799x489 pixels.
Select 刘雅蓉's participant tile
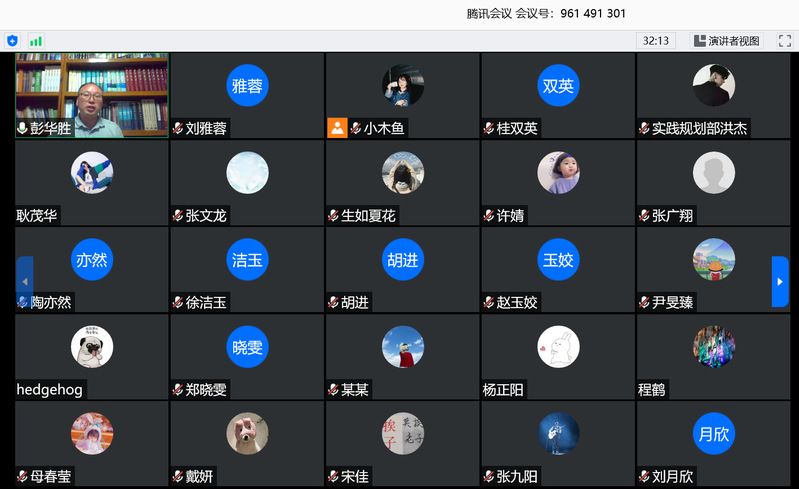point(247,95)
